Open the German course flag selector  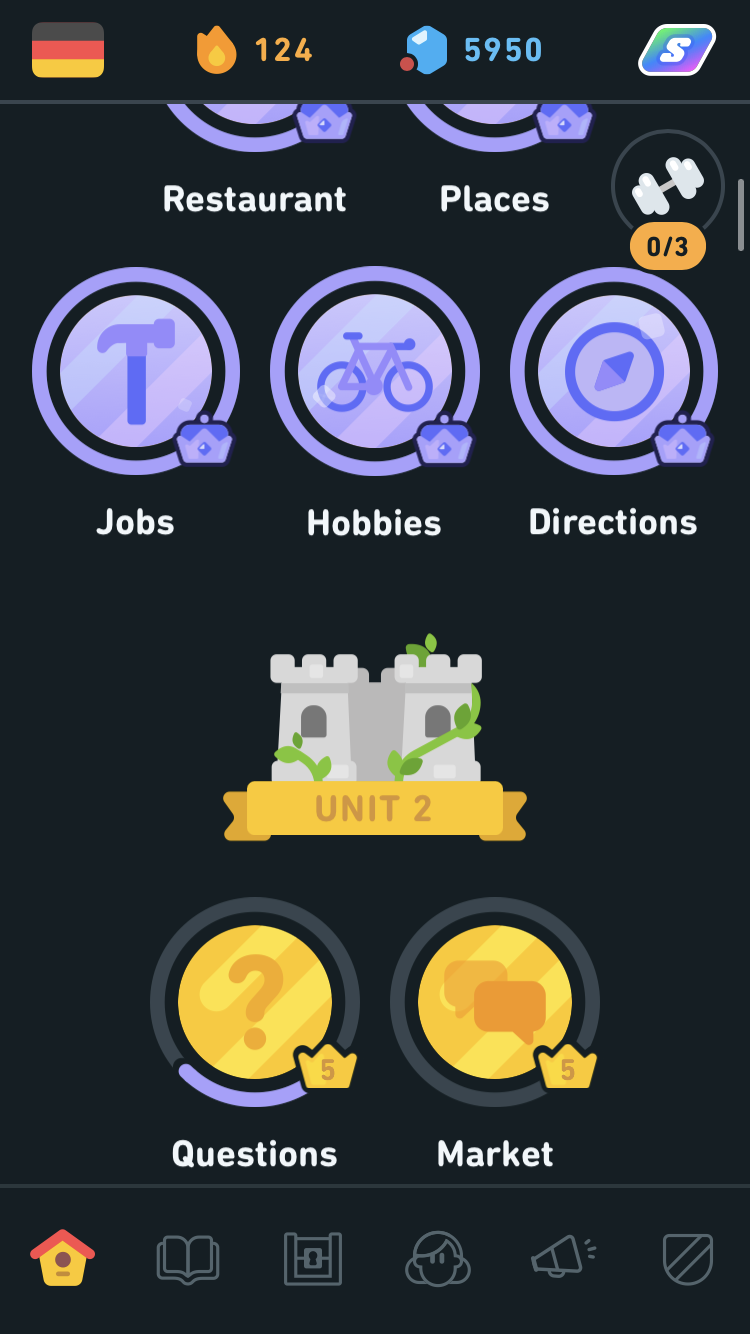tap(68, 50)
